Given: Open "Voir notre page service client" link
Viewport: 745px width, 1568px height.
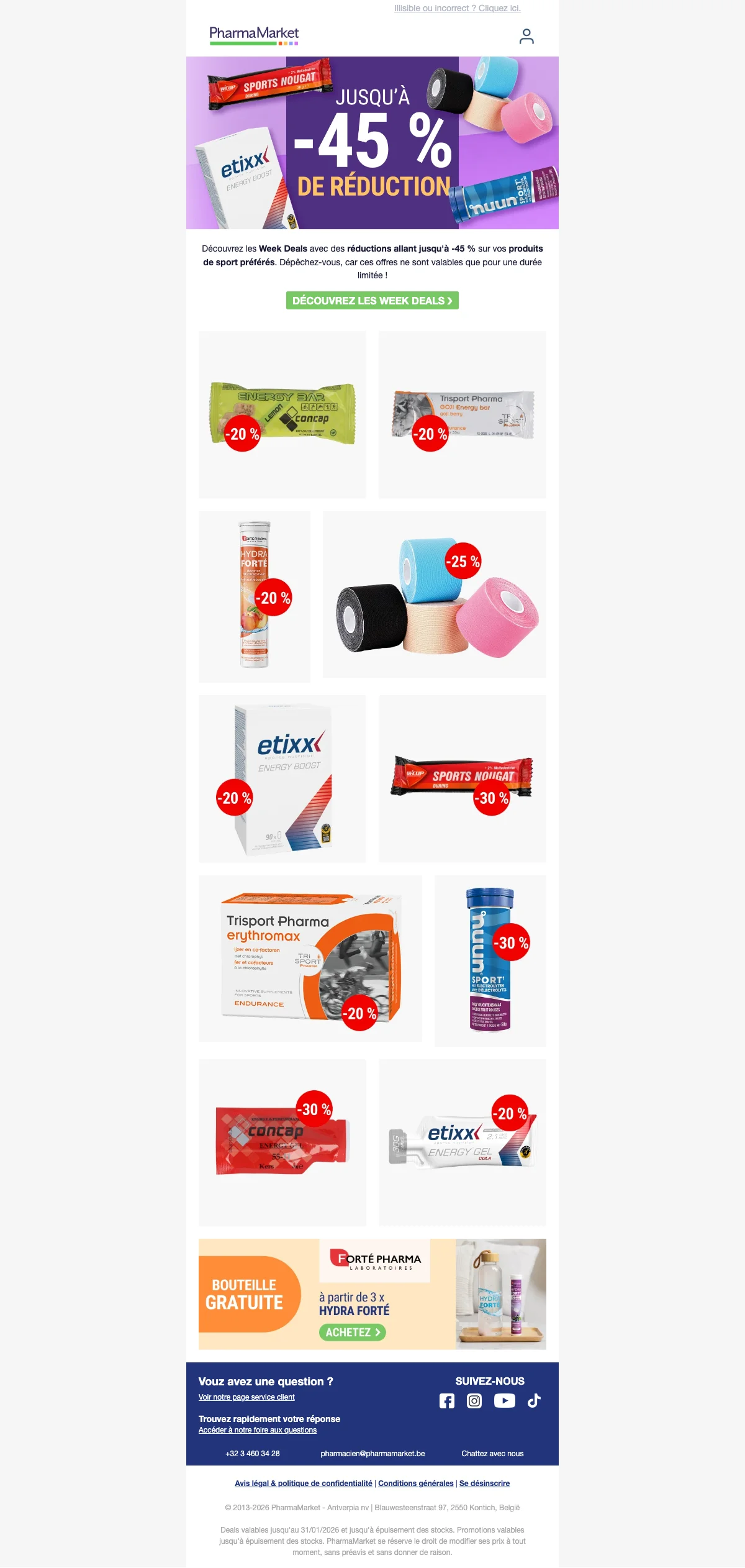Looking at the screenshot, I should pos(246,1397).
